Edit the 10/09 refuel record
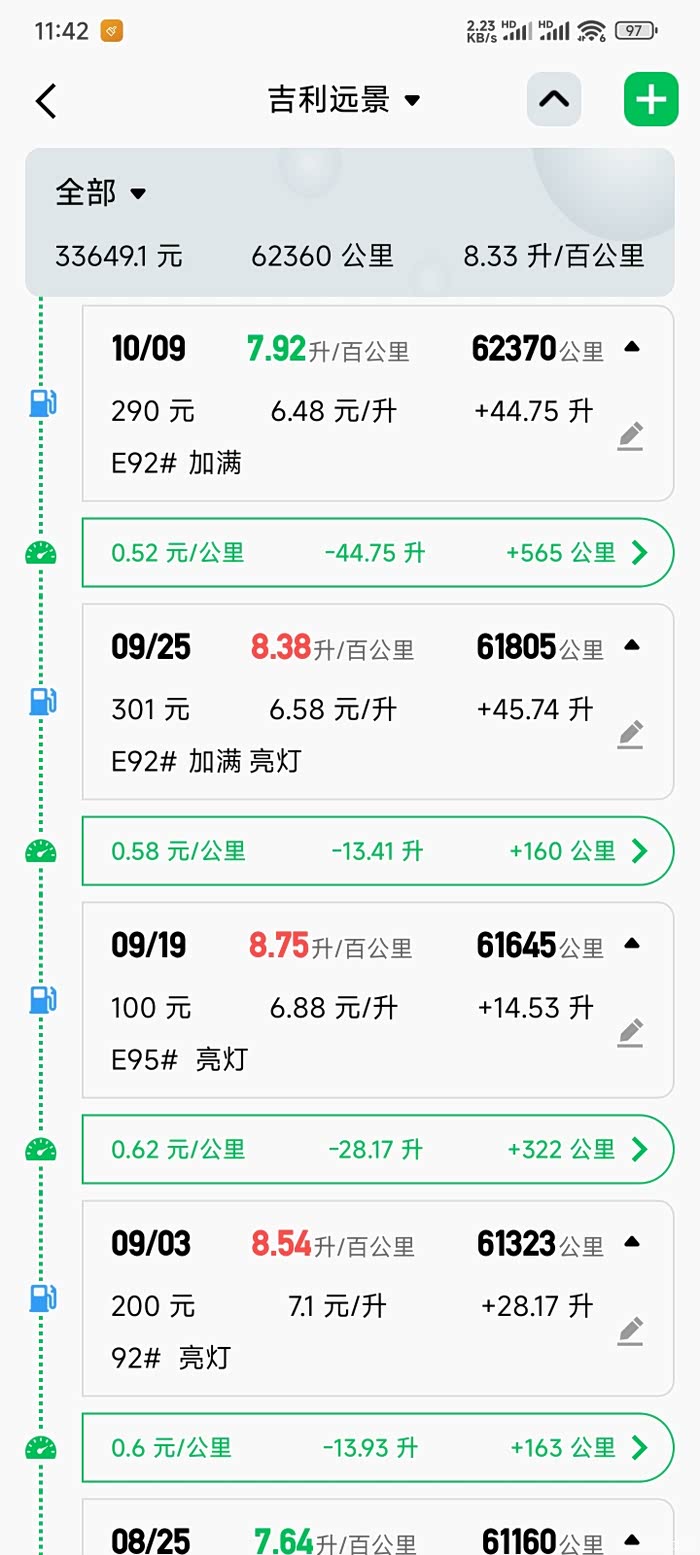 [x=630, y=436]
